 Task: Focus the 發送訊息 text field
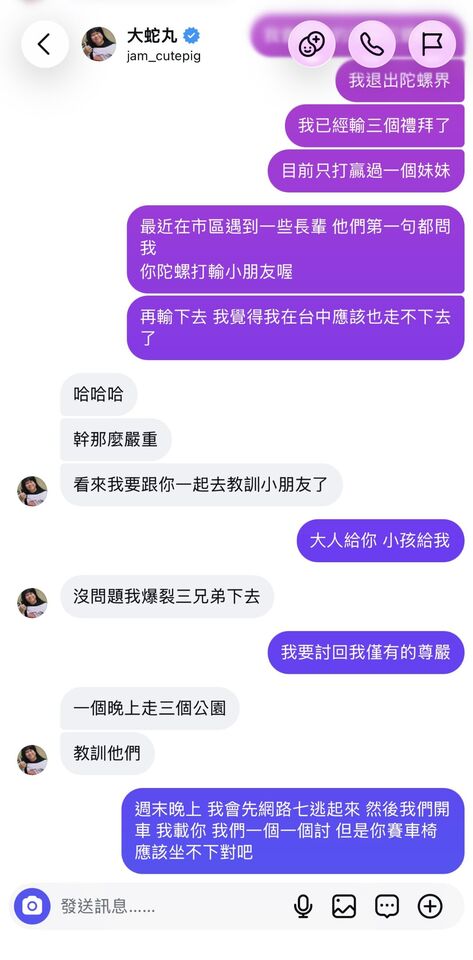tap(171, 906)
